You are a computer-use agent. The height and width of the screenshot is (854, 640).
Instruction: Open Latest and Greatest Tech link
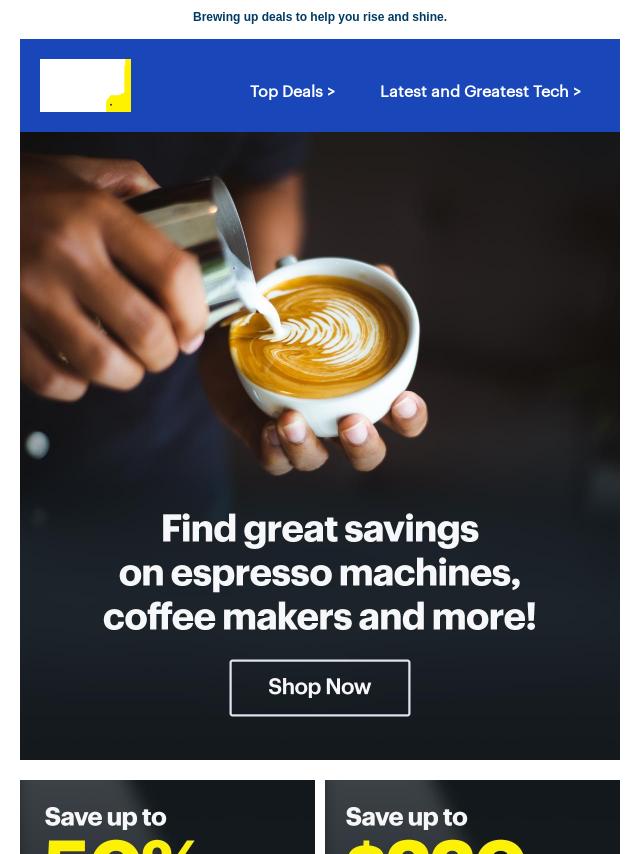pos(480,91)
